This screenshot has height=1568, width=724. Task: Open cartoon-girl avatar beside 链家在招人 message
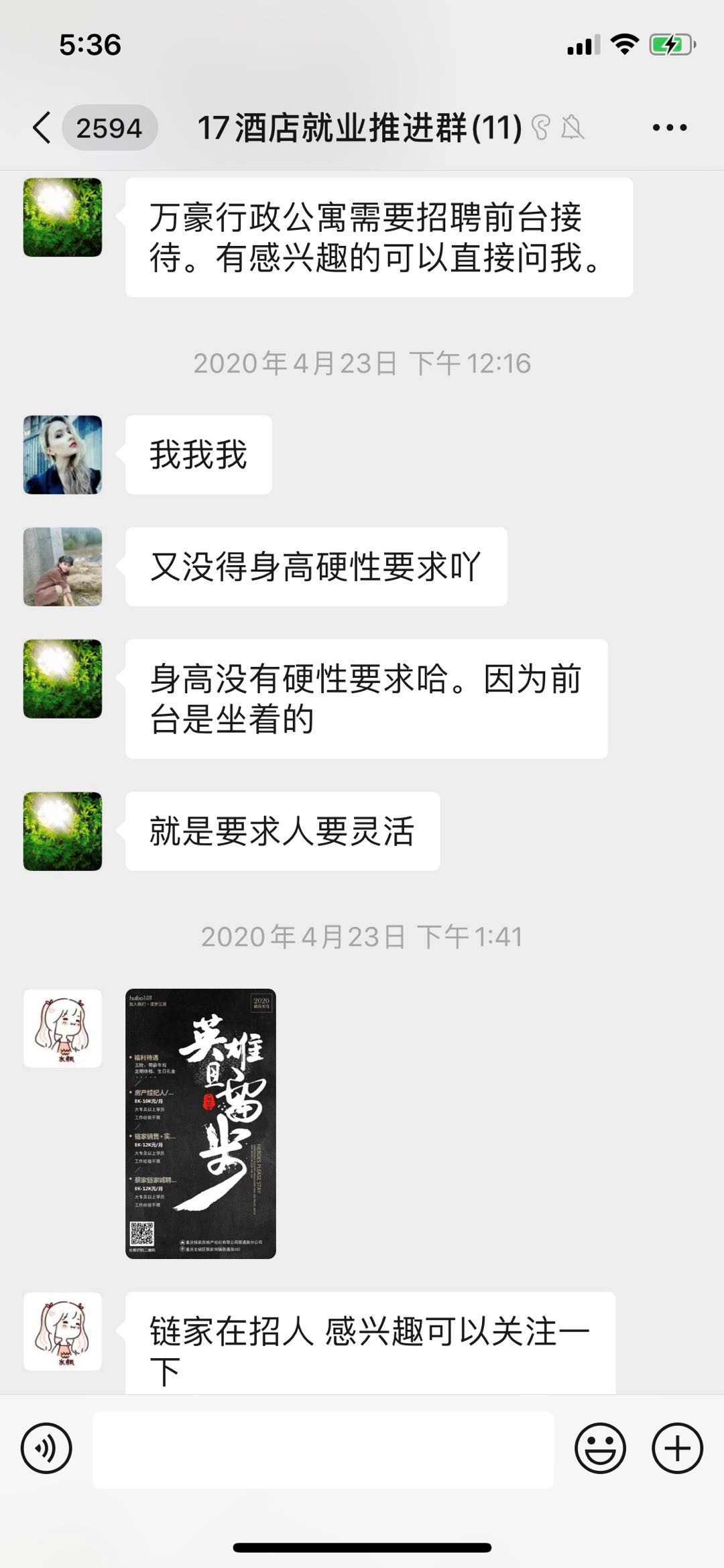click(x=63, y=1331)
